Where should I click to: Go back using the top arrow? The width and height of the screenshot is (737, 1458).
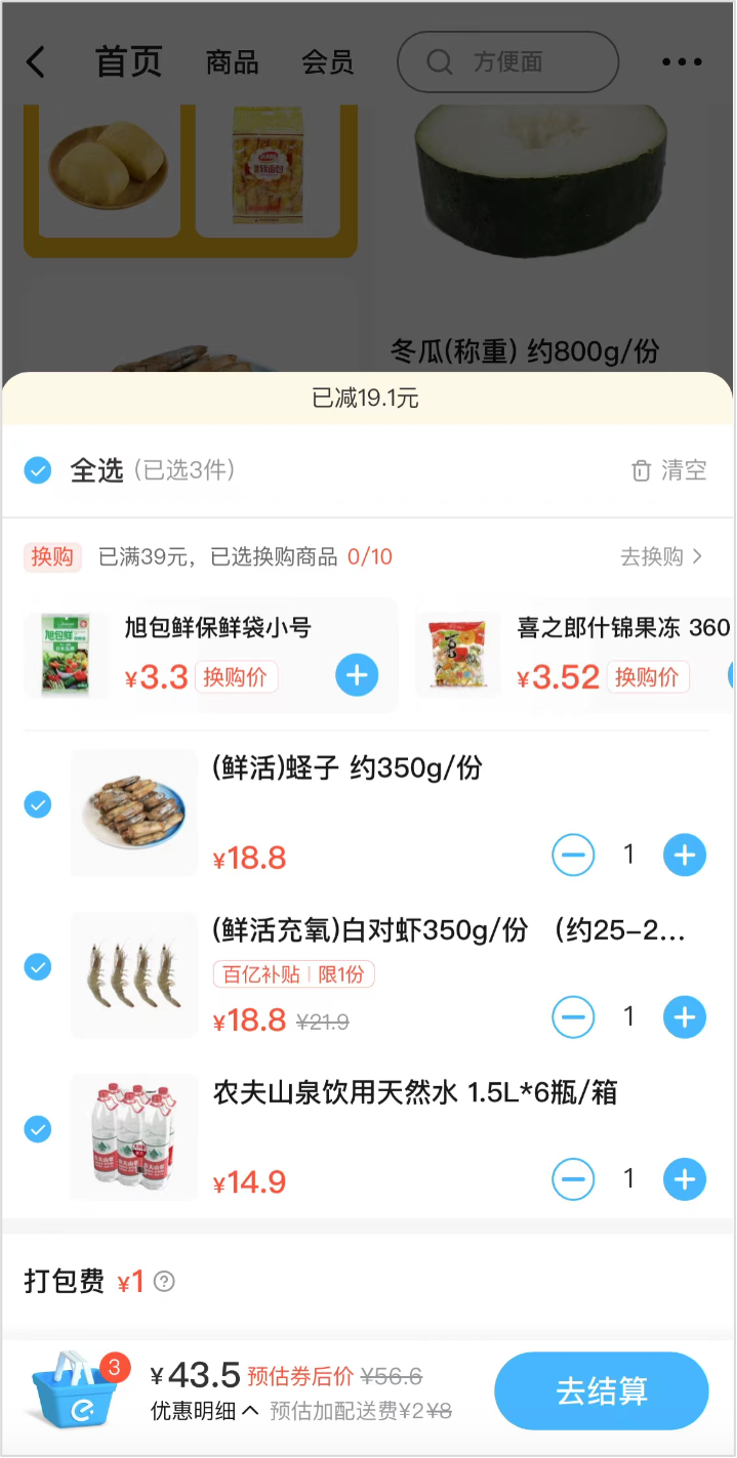[x=36, y=62]
